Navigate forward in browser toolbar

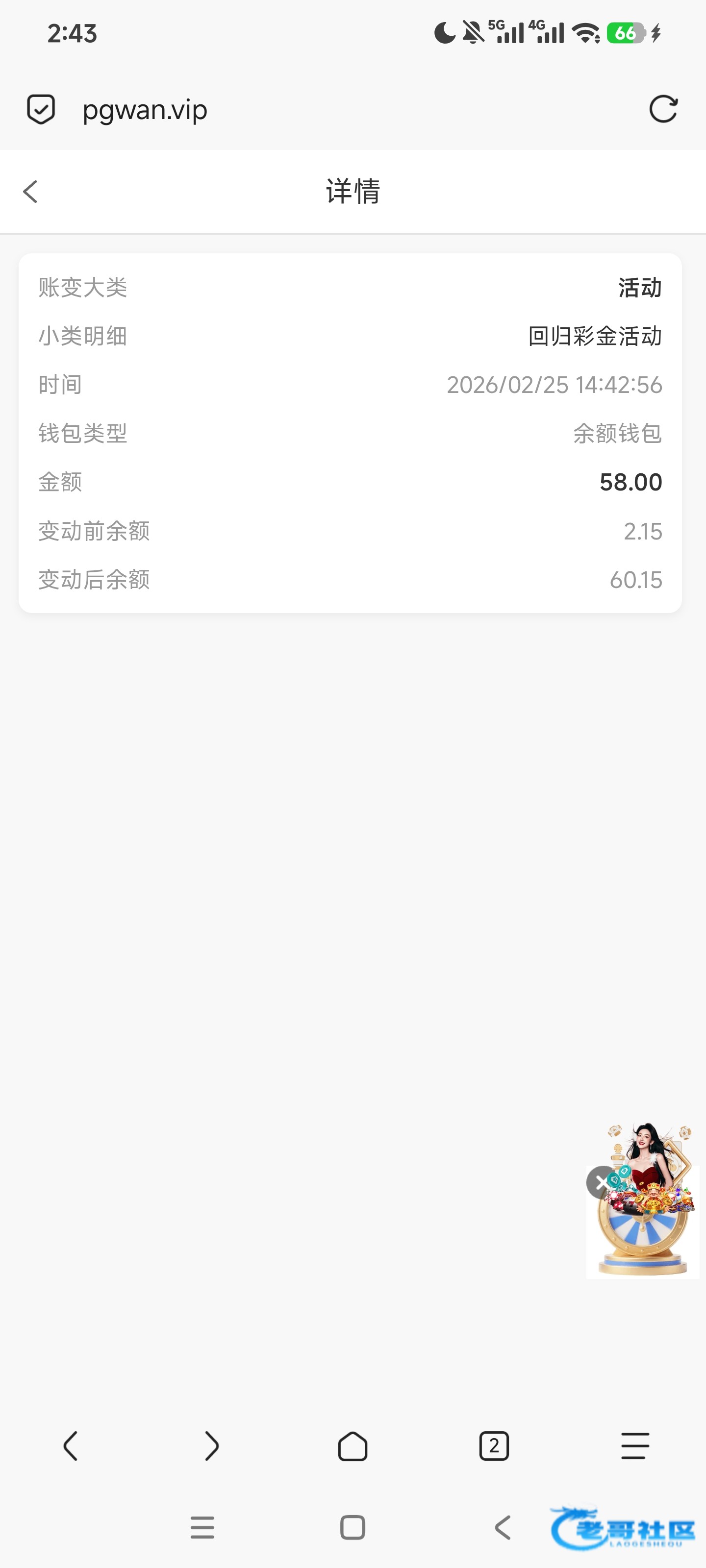[211, 1445]
